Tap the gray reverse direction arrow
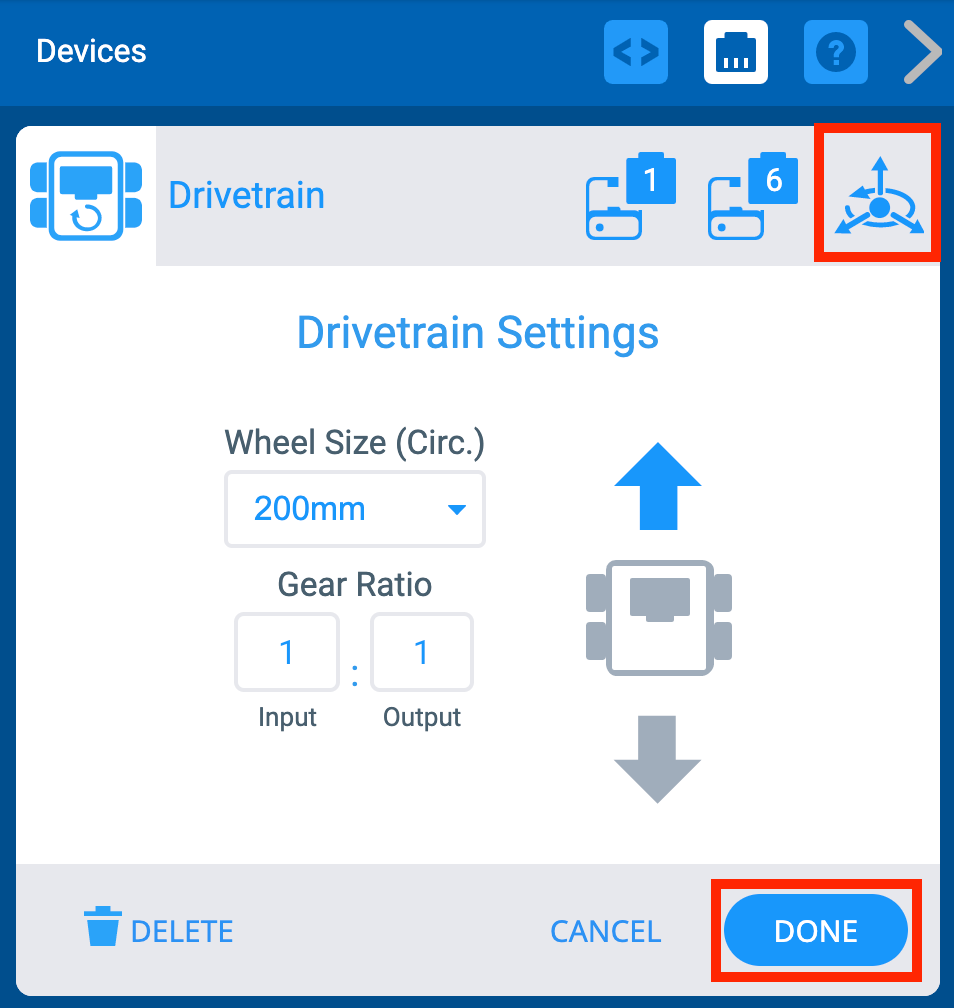This screenshot has height=1008, width=954. click(x=658, y=758)
